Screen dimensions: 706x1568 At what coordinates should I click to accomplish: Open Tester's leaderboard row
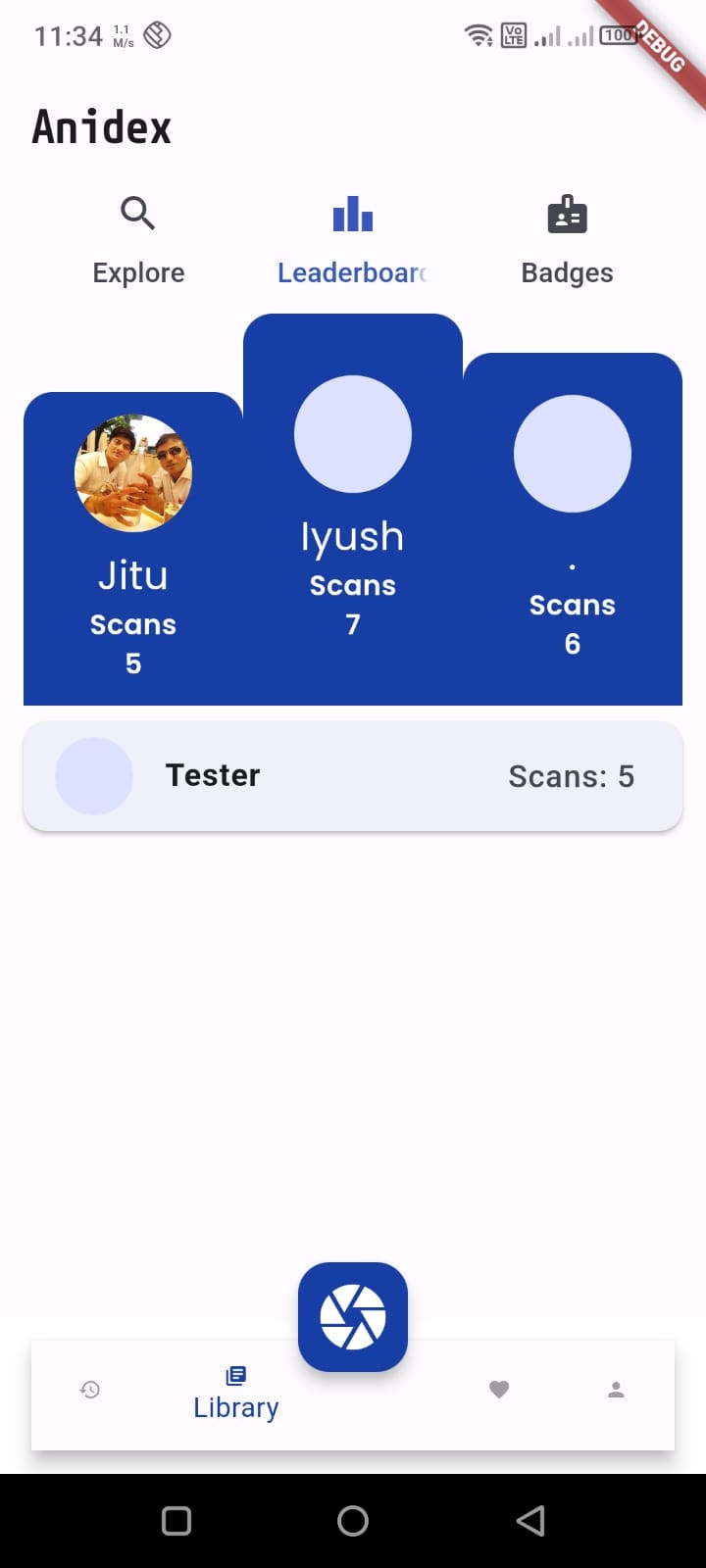pyautogui.click(x=353, y=776)
